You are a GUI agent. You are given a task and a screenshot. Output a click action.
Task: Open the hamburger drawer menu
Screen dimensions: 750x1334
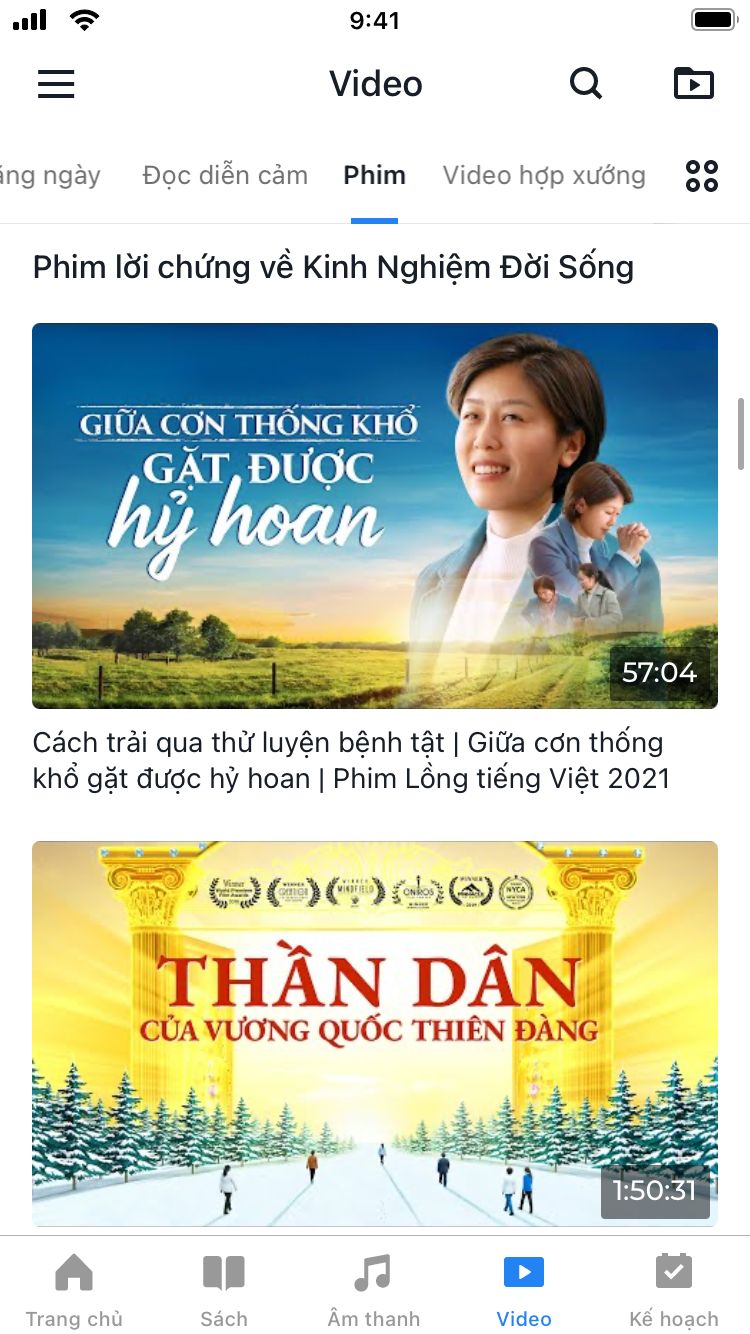point(56,84)
